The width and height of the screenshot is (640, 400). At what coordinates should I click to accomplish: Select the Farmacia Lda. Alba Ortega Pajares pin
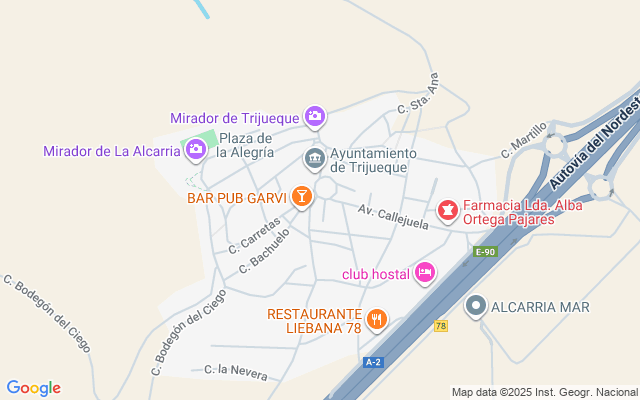point(448,211)
